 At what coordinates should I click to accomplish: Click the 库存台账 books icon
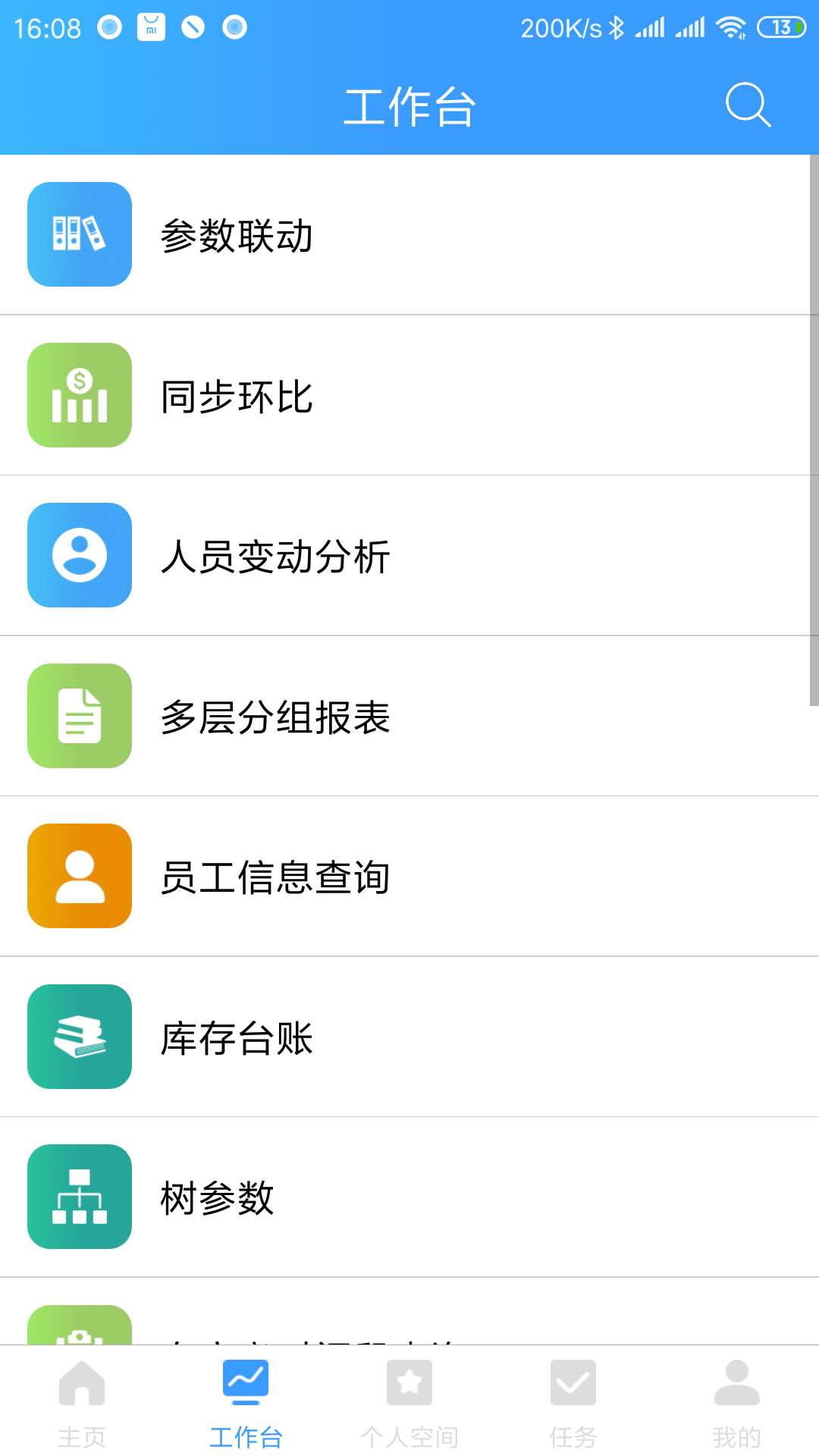79,1037
